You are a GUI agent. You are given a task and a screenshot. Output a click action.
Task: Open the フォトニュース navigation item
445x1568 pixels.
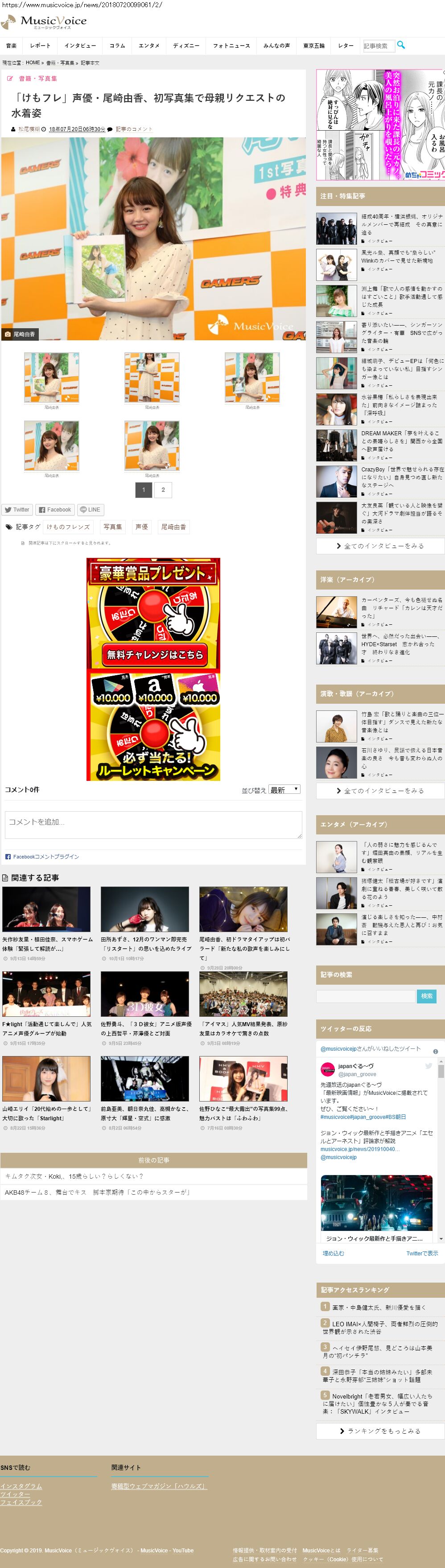point(231,45)
